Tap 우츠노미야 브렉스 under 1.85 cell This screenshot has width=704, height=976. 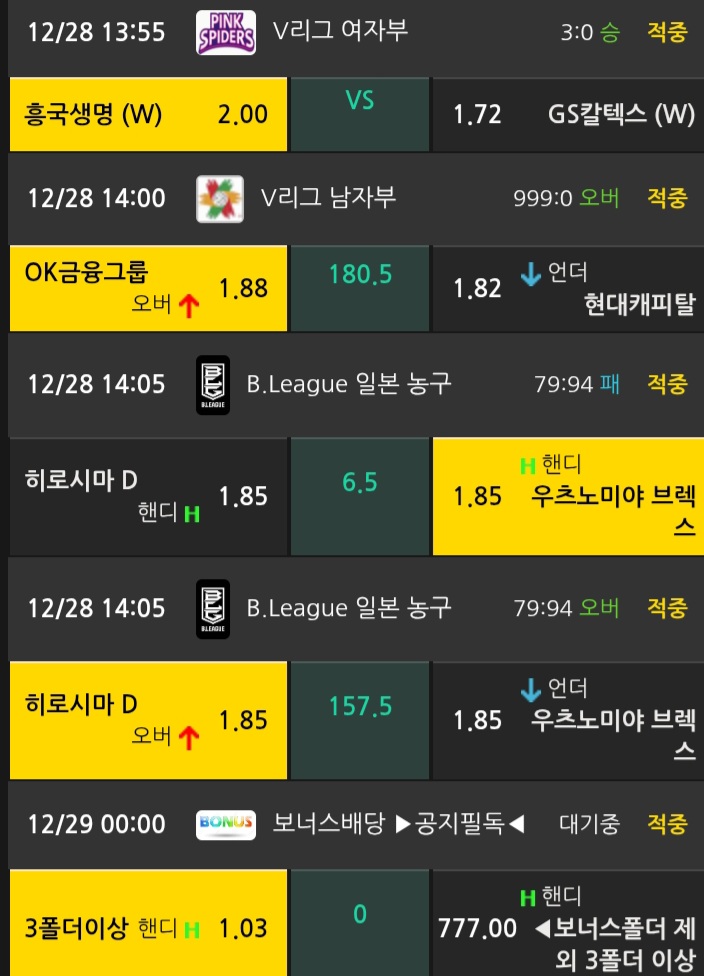pyautogui.click(x=565, y=719)
